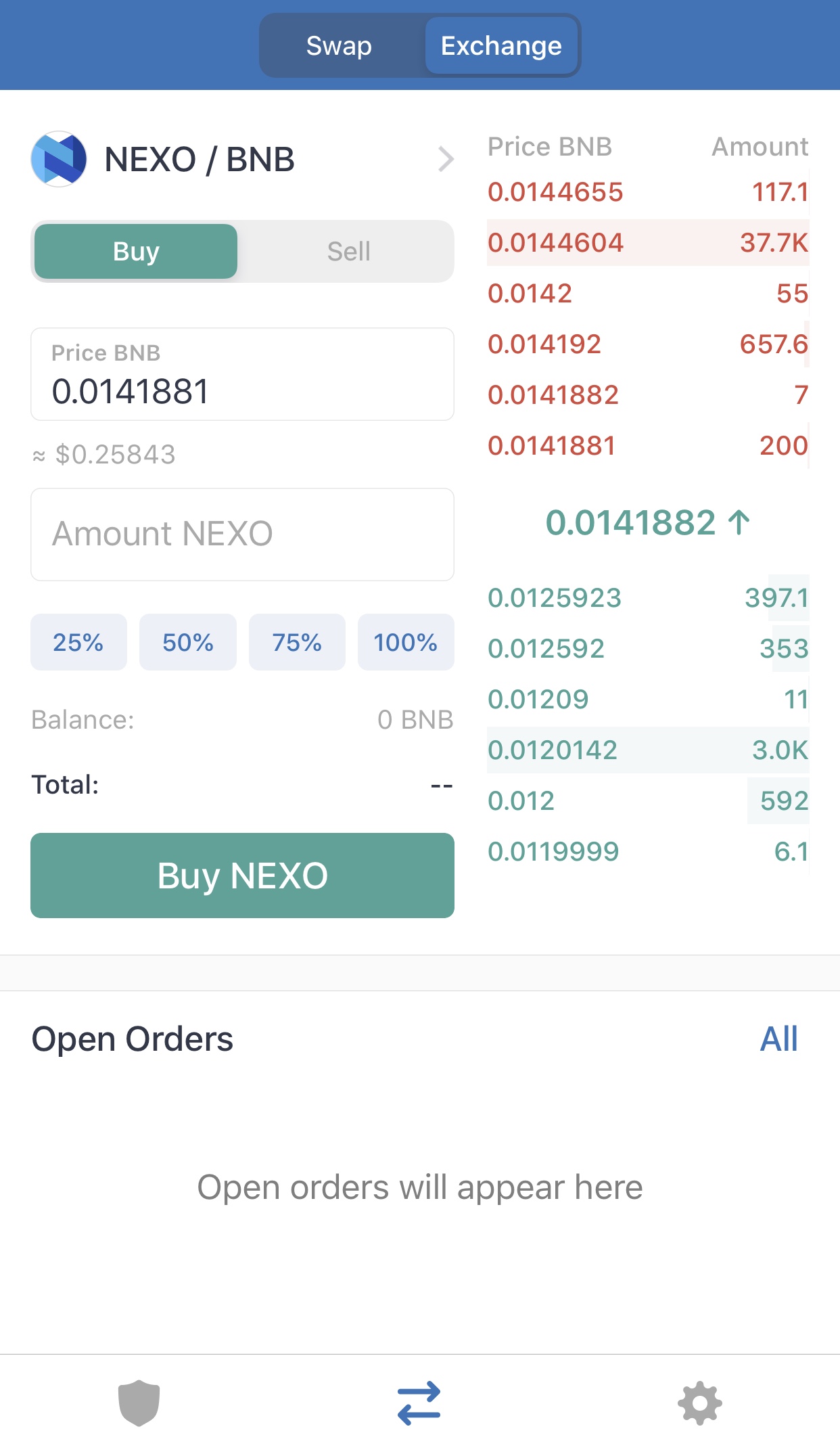This screenshot has width=840, height=1454.
Task: Select the 0.0141881 ask order row
Action: [648, 446]
